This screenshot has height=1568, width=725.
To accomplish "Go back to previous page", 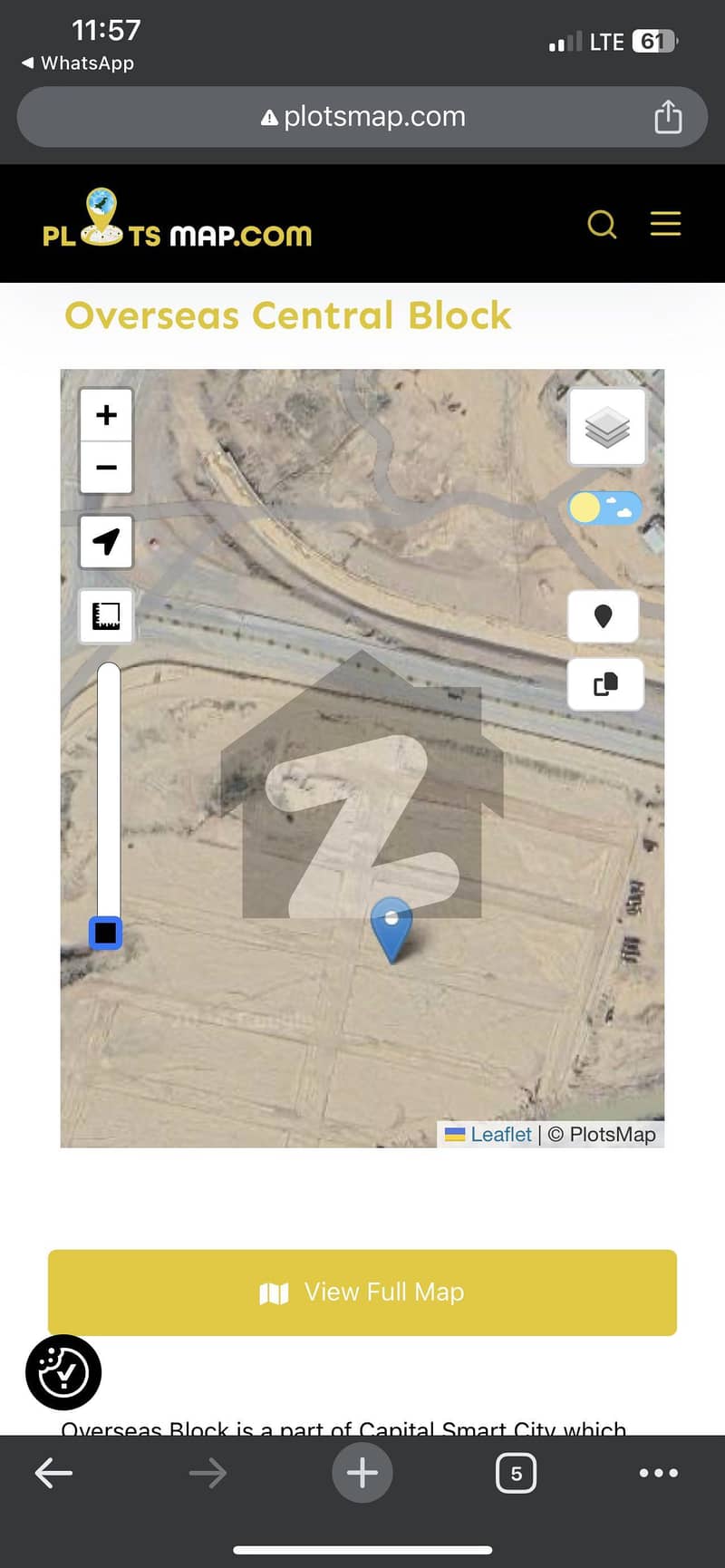I will (x=53, y=1473).
